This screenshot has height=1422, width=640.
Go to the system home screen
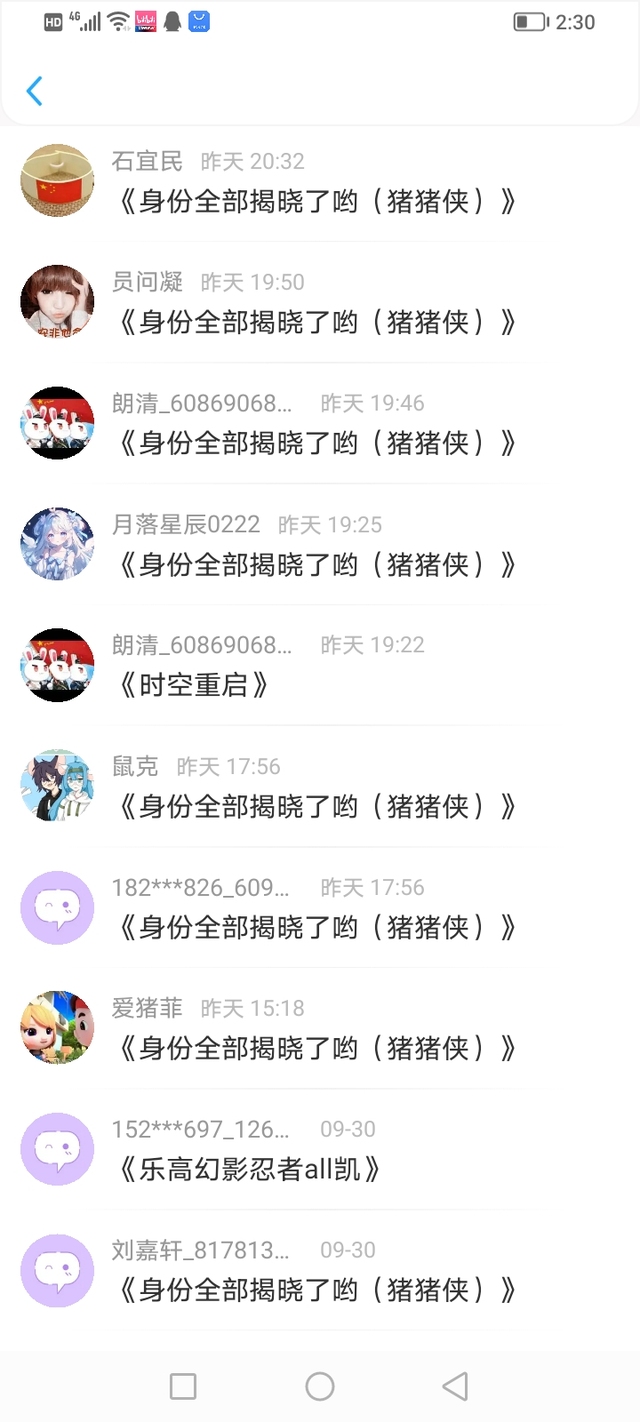[x=320, y=1386]
